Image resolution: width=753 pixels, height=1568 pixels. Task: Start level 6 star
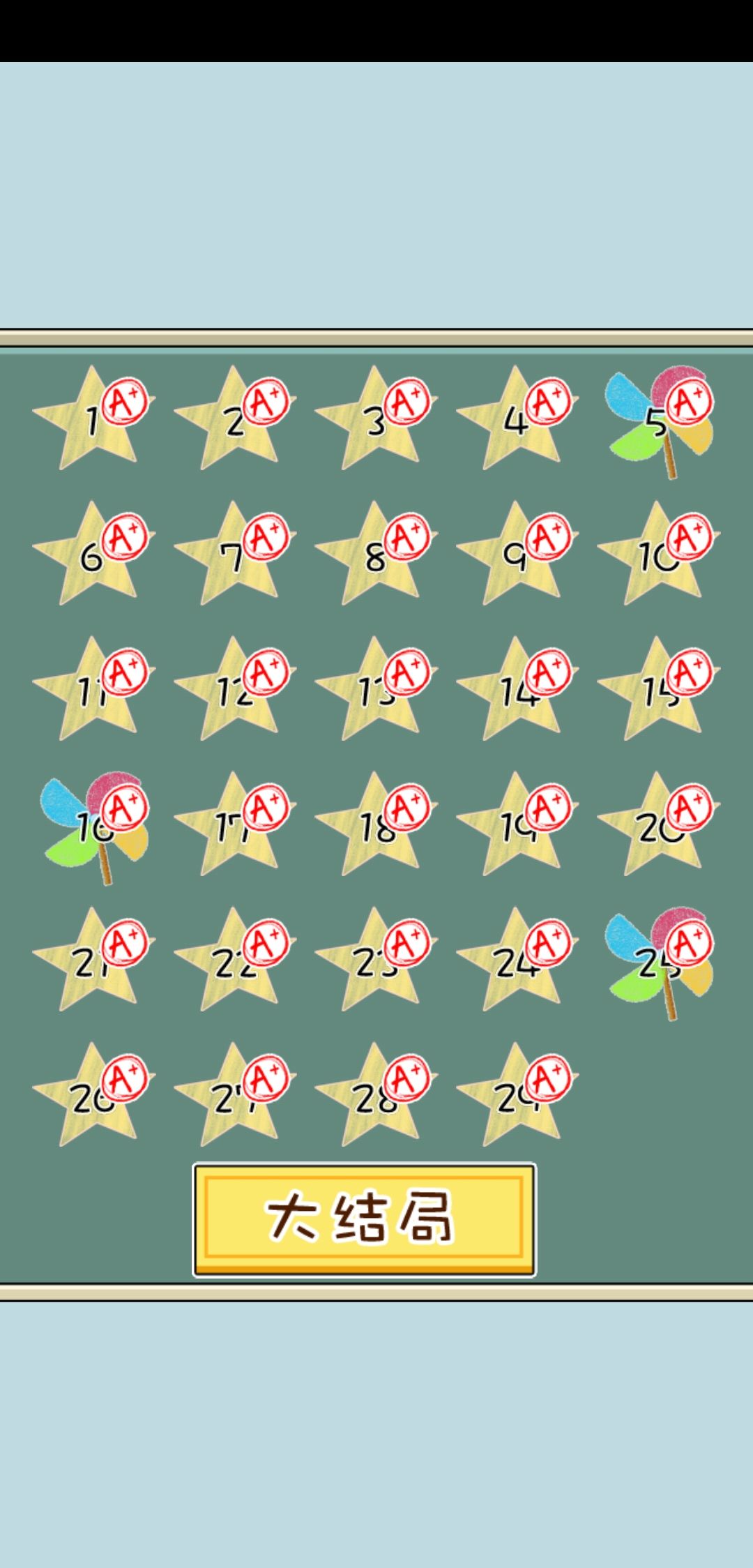pyautogui.click(x=93, y=554)
